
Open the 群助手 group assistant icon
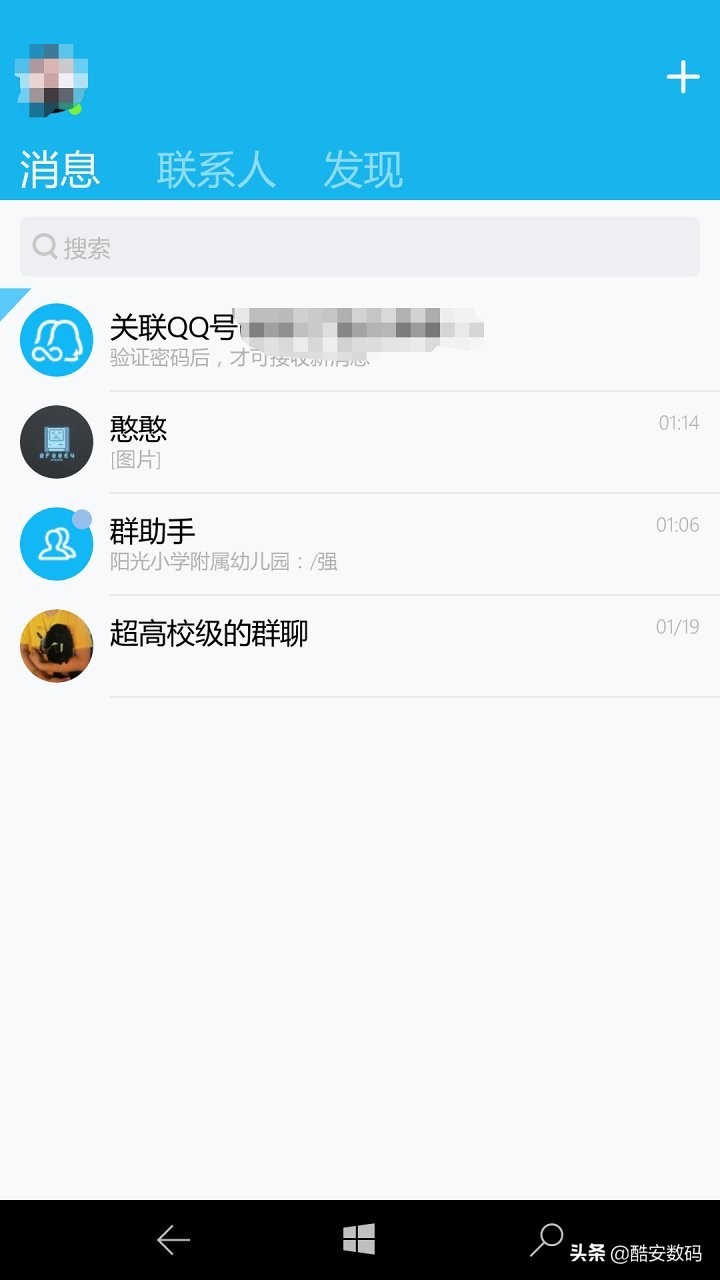pos(56,544)
